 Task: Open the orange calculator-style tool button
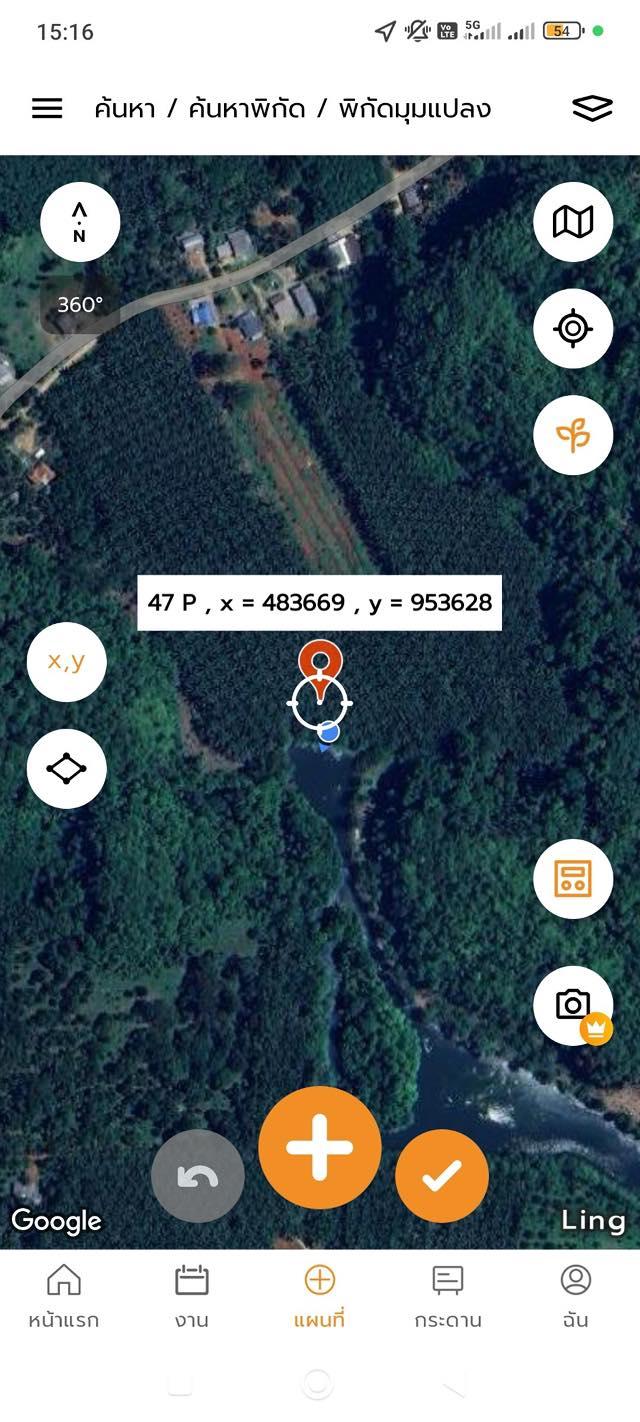point(573,879)
